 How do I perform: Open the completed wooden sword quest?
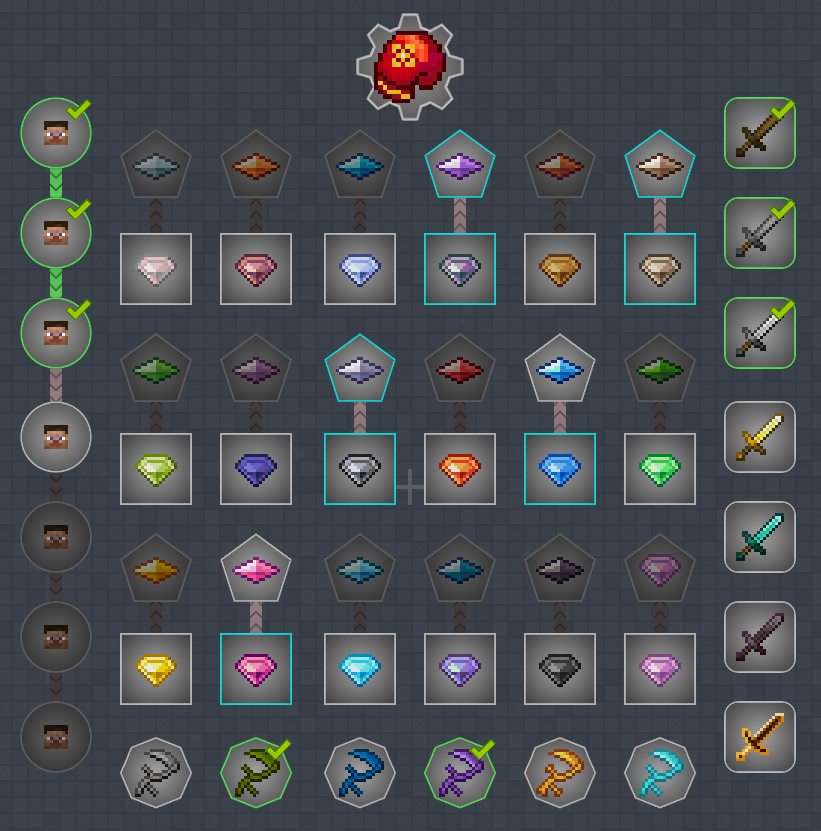(x=760, y=133)
